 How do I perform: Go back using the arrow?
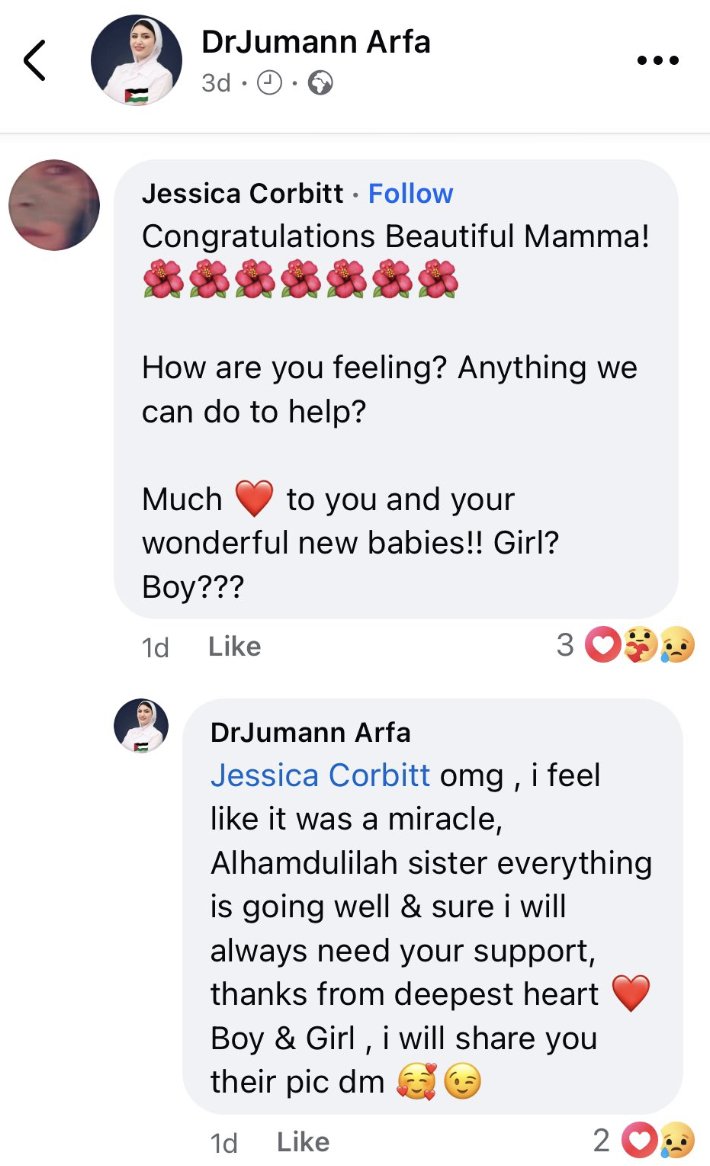click(x=35, y=61)
